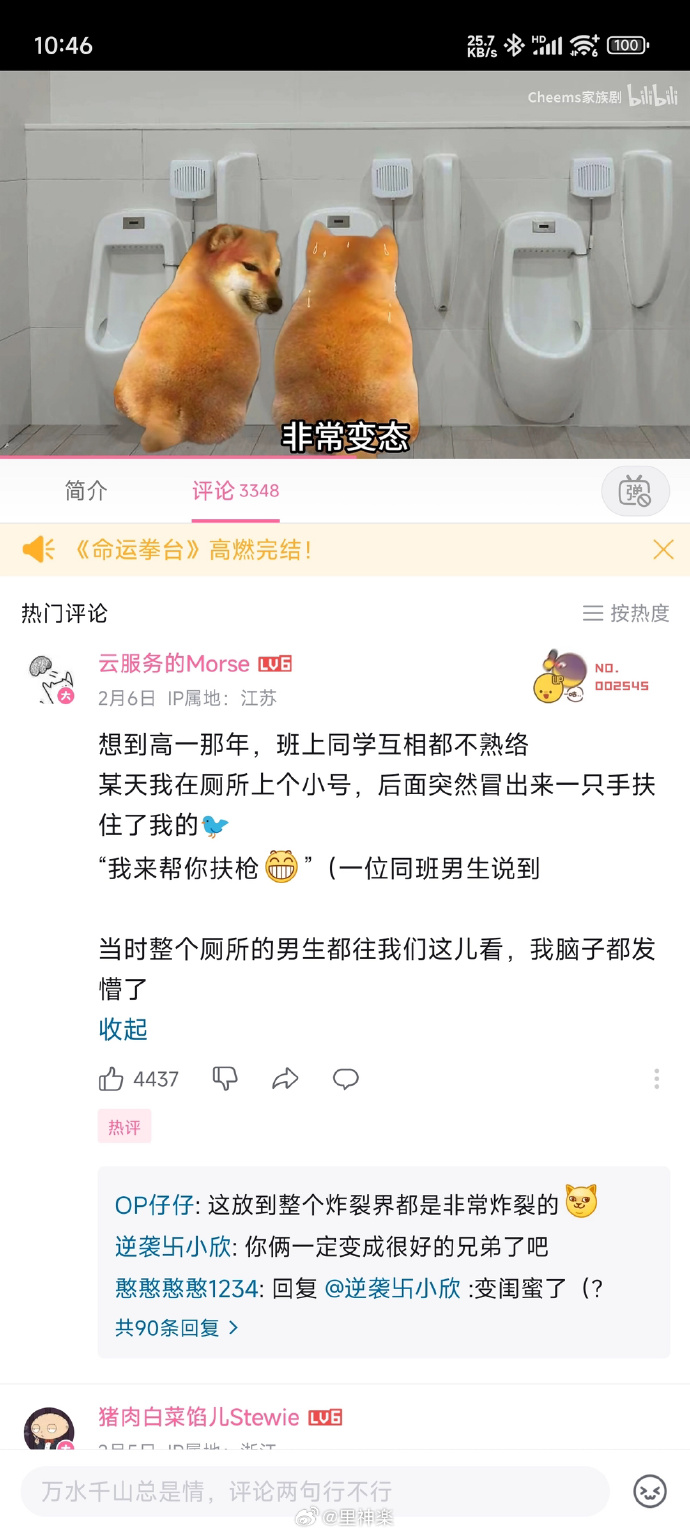
Task: Change comment sorting via 按热度
Action: [x=626, y=613]
